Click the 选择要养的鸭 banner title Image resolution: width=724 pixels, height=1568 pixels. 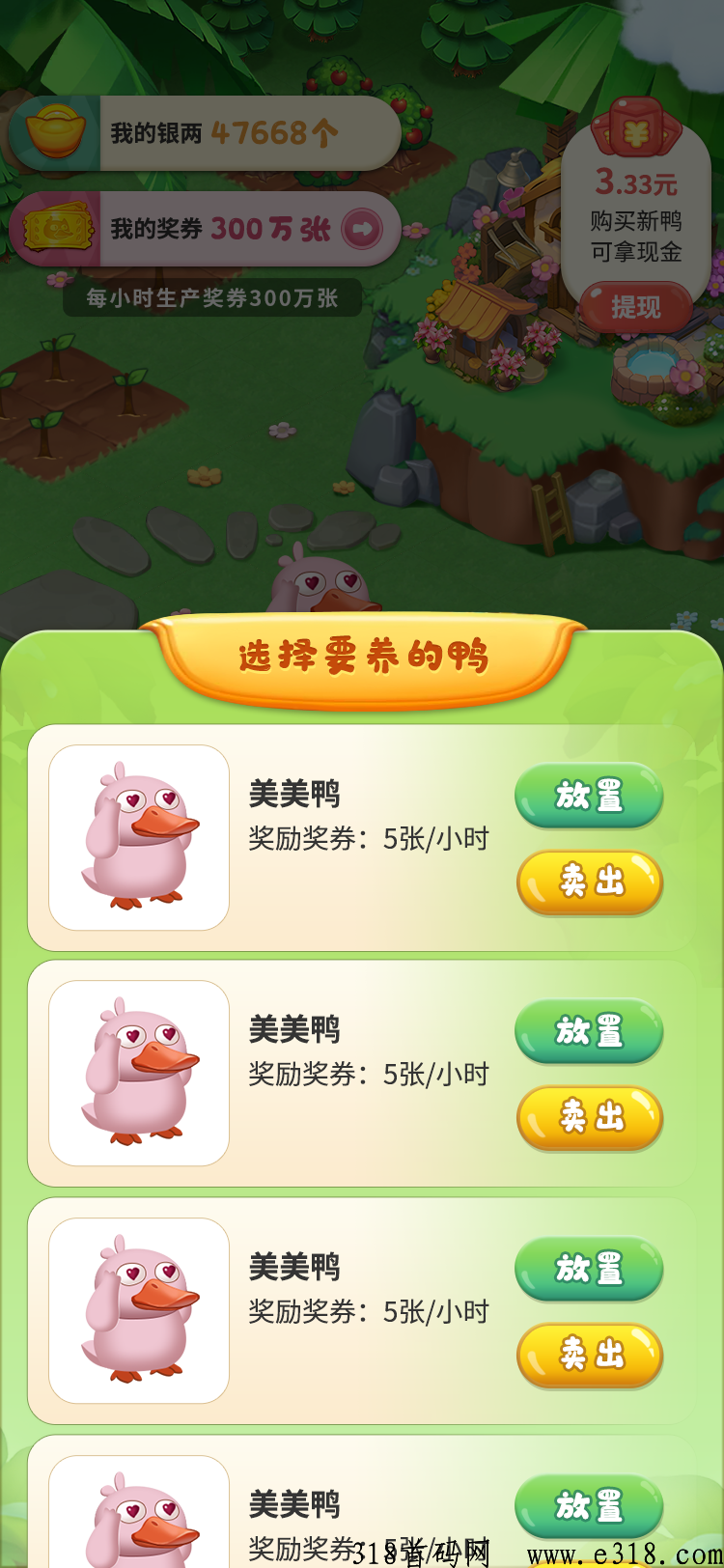tap(362, 652)
